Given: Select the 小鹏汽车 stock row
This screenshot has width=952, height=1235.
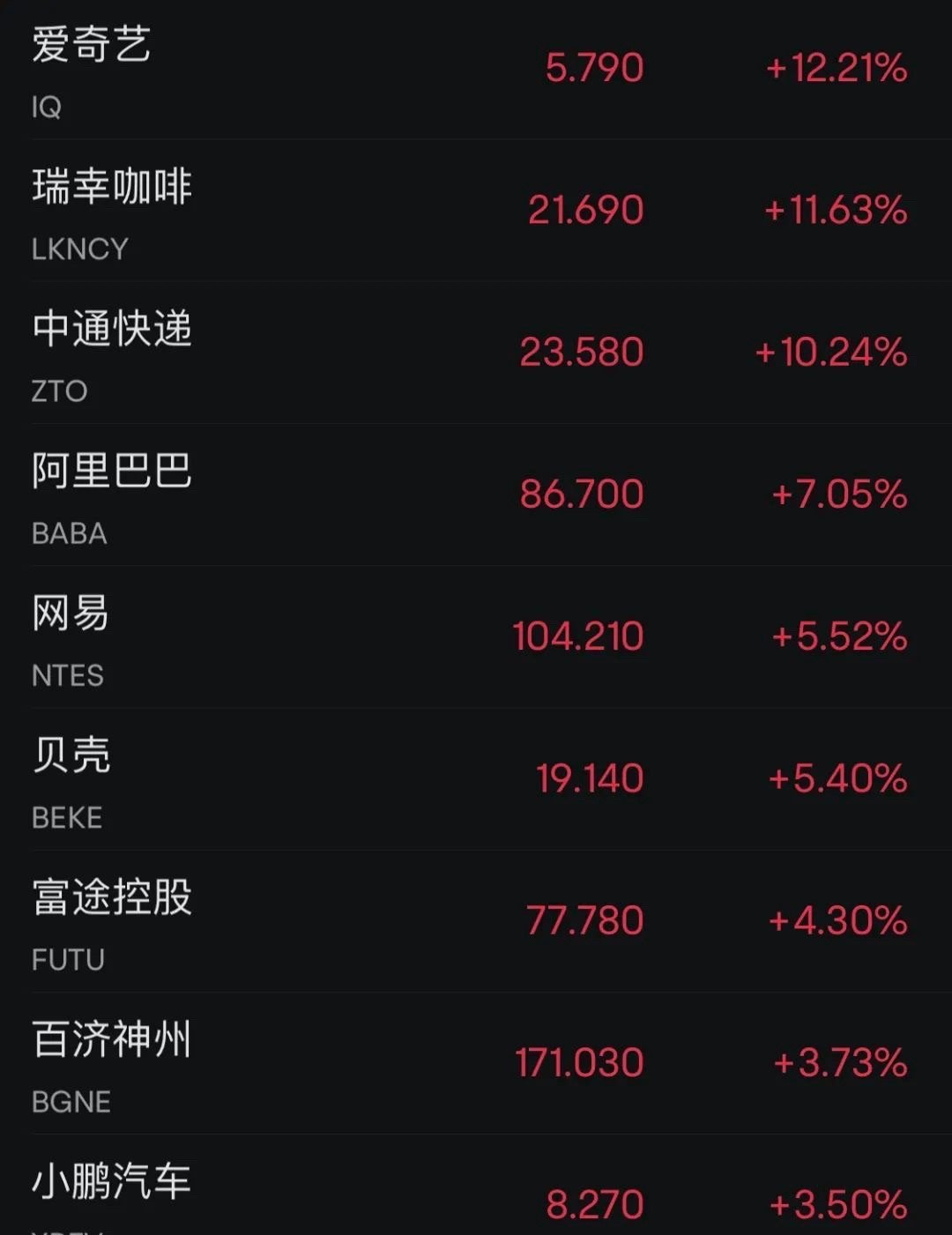Looking at the screenshot, I should click(476, 1194).
